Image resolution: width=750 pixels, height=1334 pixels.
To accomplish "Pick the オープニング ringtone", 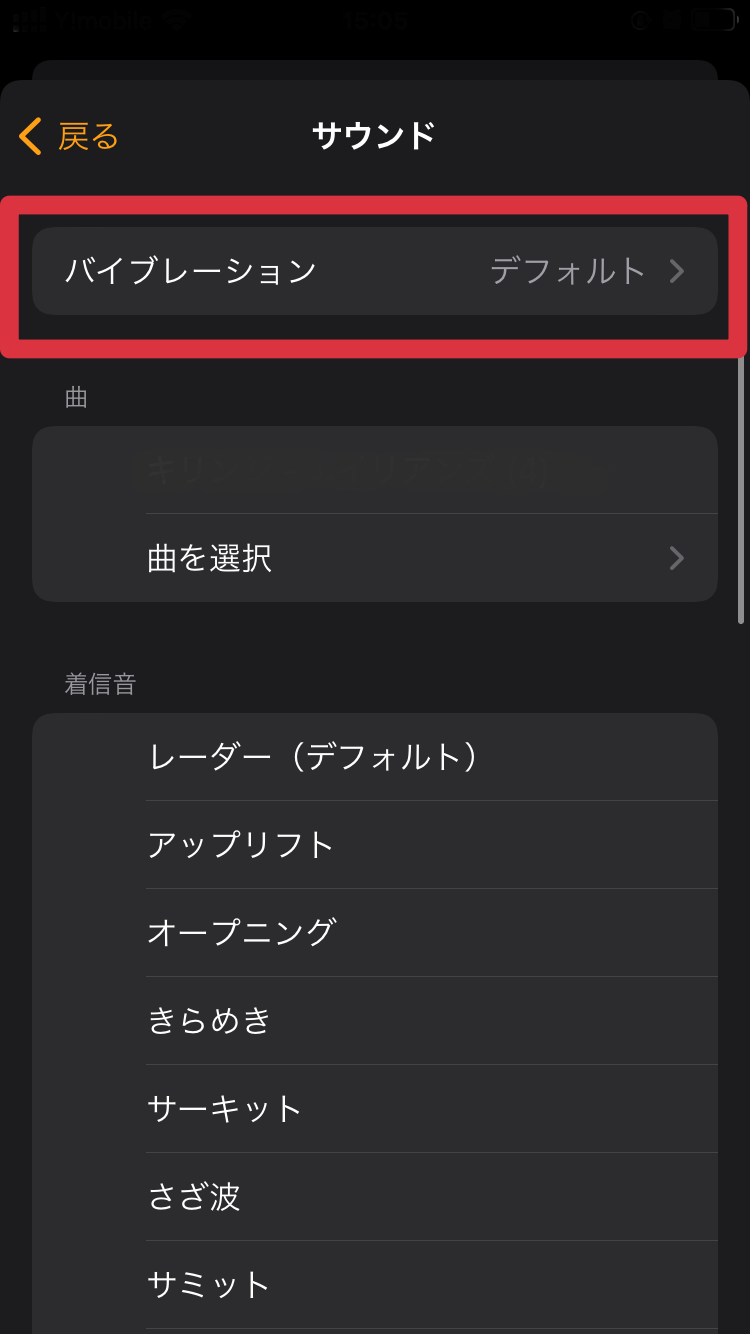I will point(375,933).
